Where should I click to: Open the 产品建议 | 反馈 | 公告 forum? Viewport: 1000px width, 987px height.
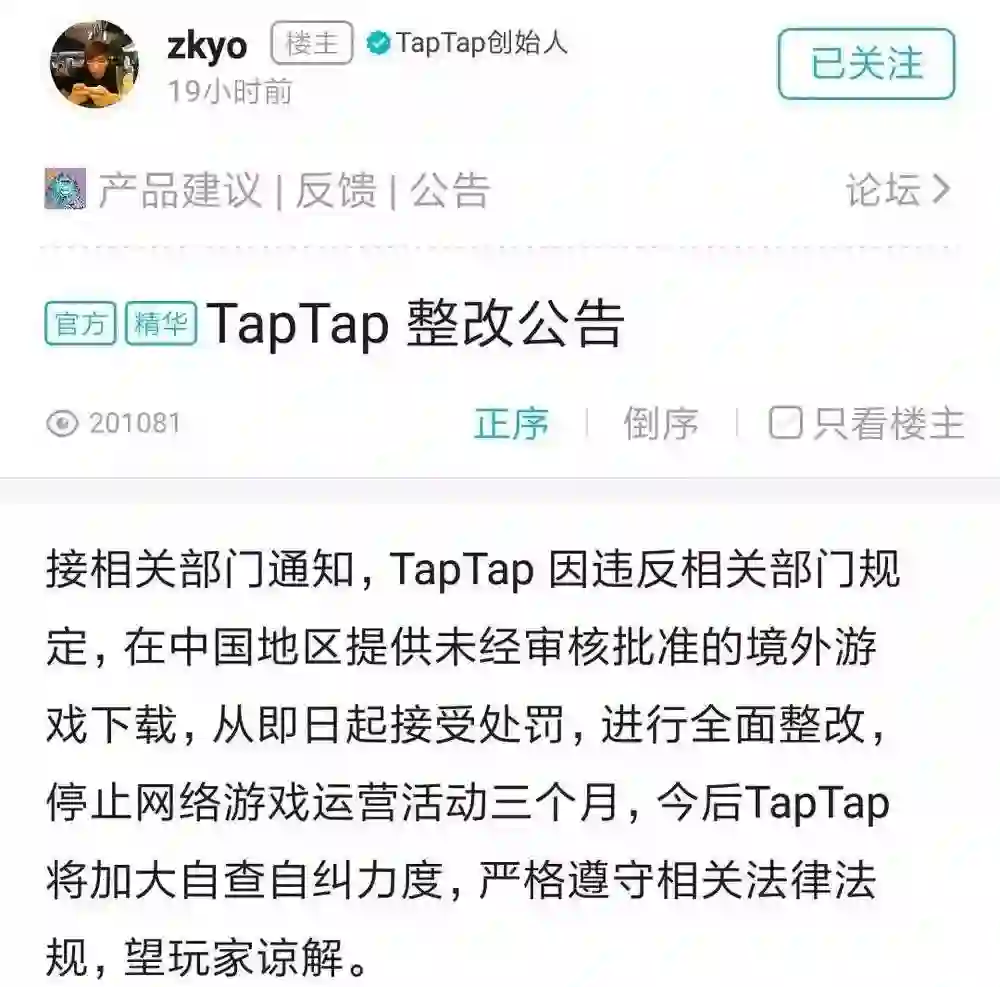click(x=294, y=190)
